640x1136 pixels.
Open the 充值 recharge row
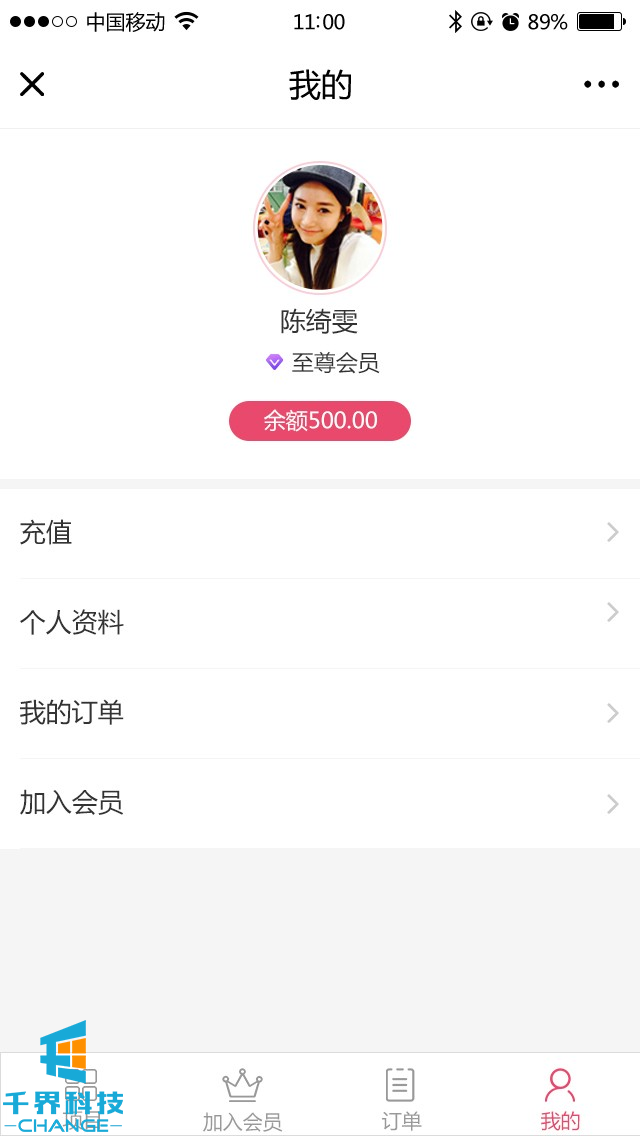[320, 533]
